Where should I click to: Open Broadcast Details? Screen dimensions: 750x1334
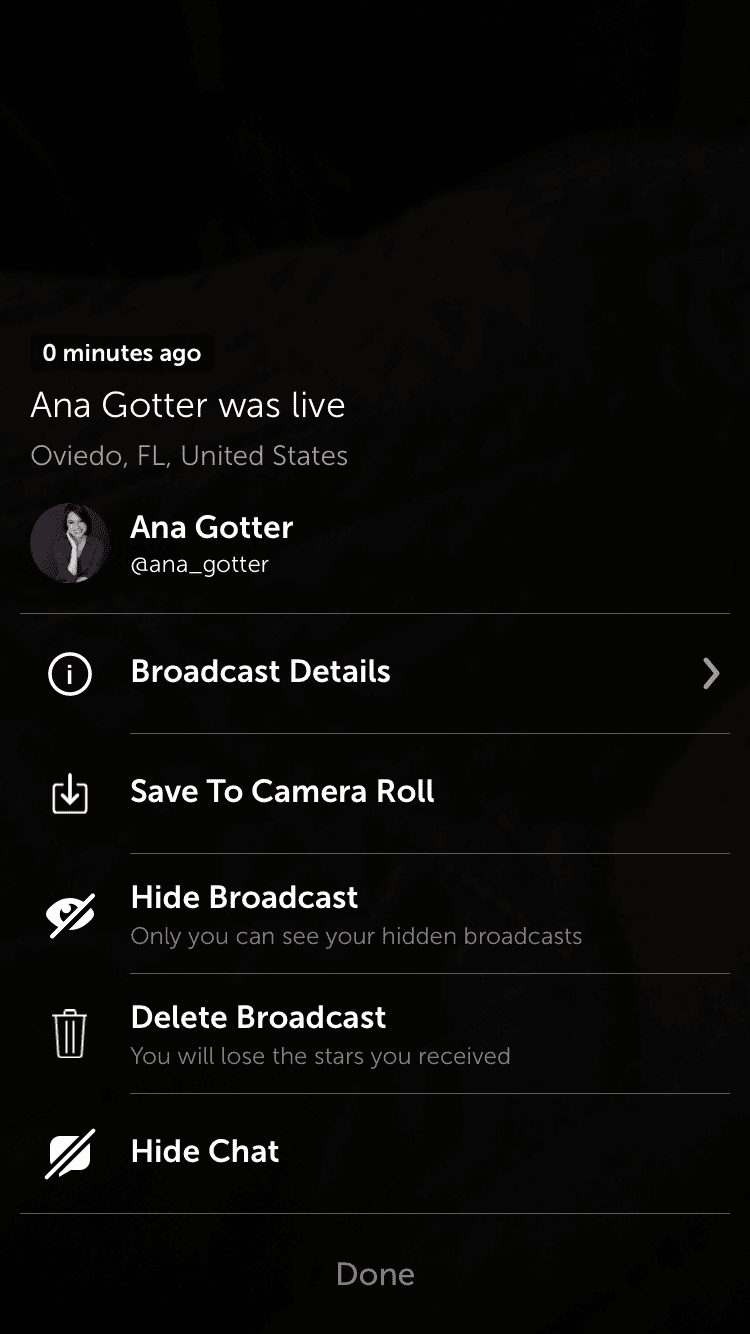pyautogui.click(x=375, y=673)
